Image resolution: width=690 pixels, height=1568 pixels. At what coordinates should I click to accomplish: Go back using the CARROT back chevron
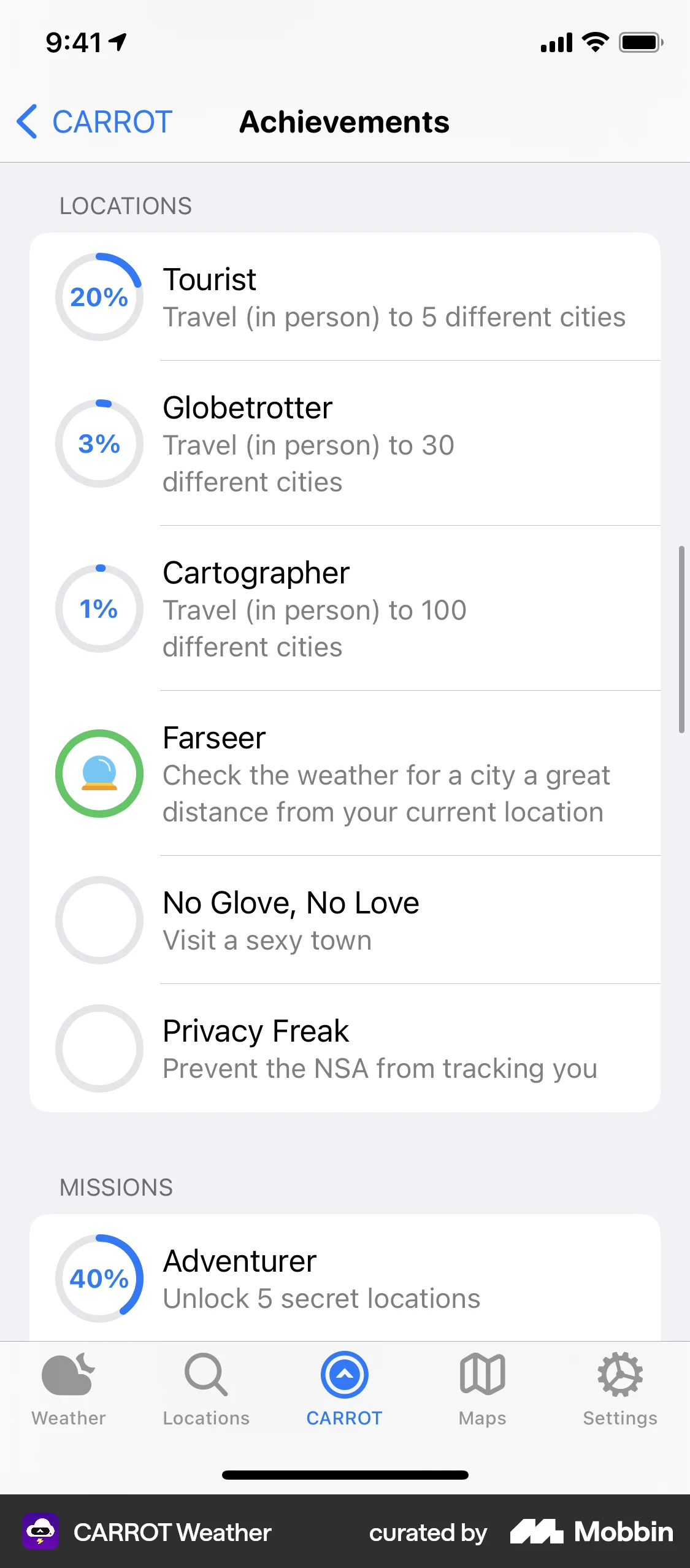click(x=92, y=122)
